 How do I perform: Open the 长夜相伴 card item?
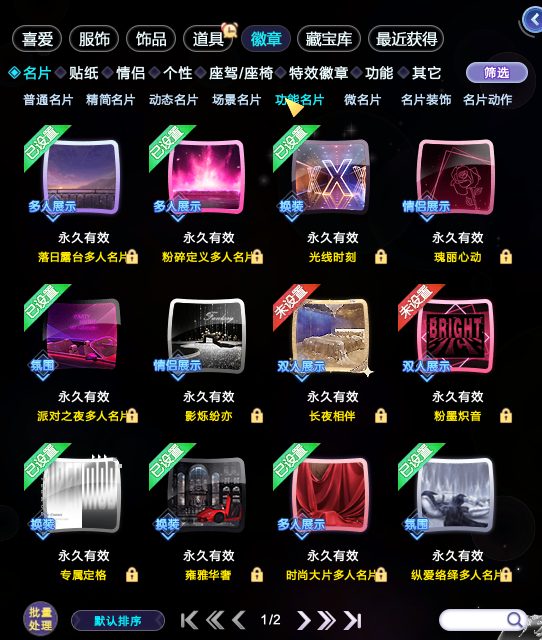pyautogui.click(x=331, y=336)
